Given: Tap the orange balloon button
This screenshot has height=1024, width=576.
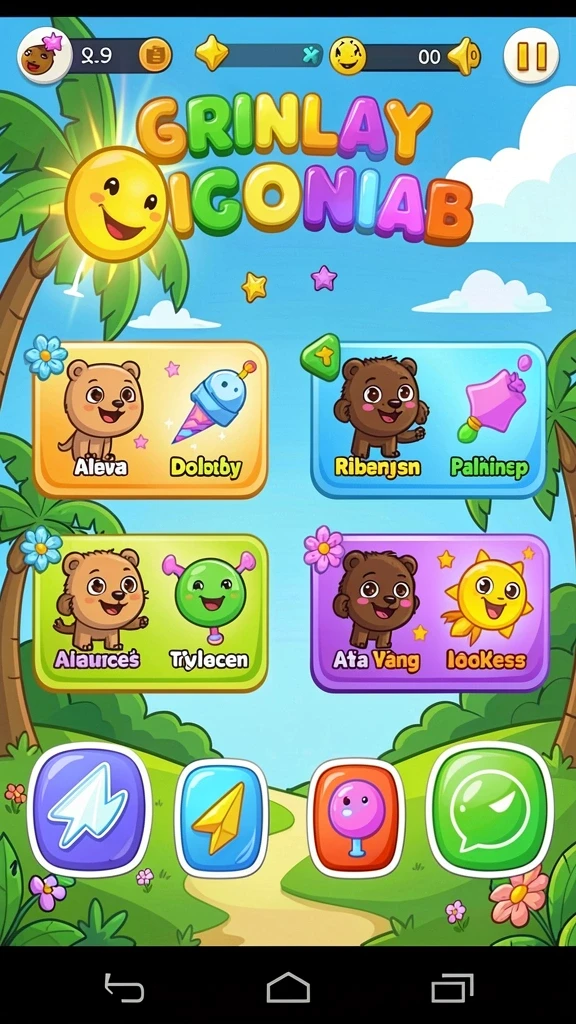Looking at the screenshot, I should point(356,818).
